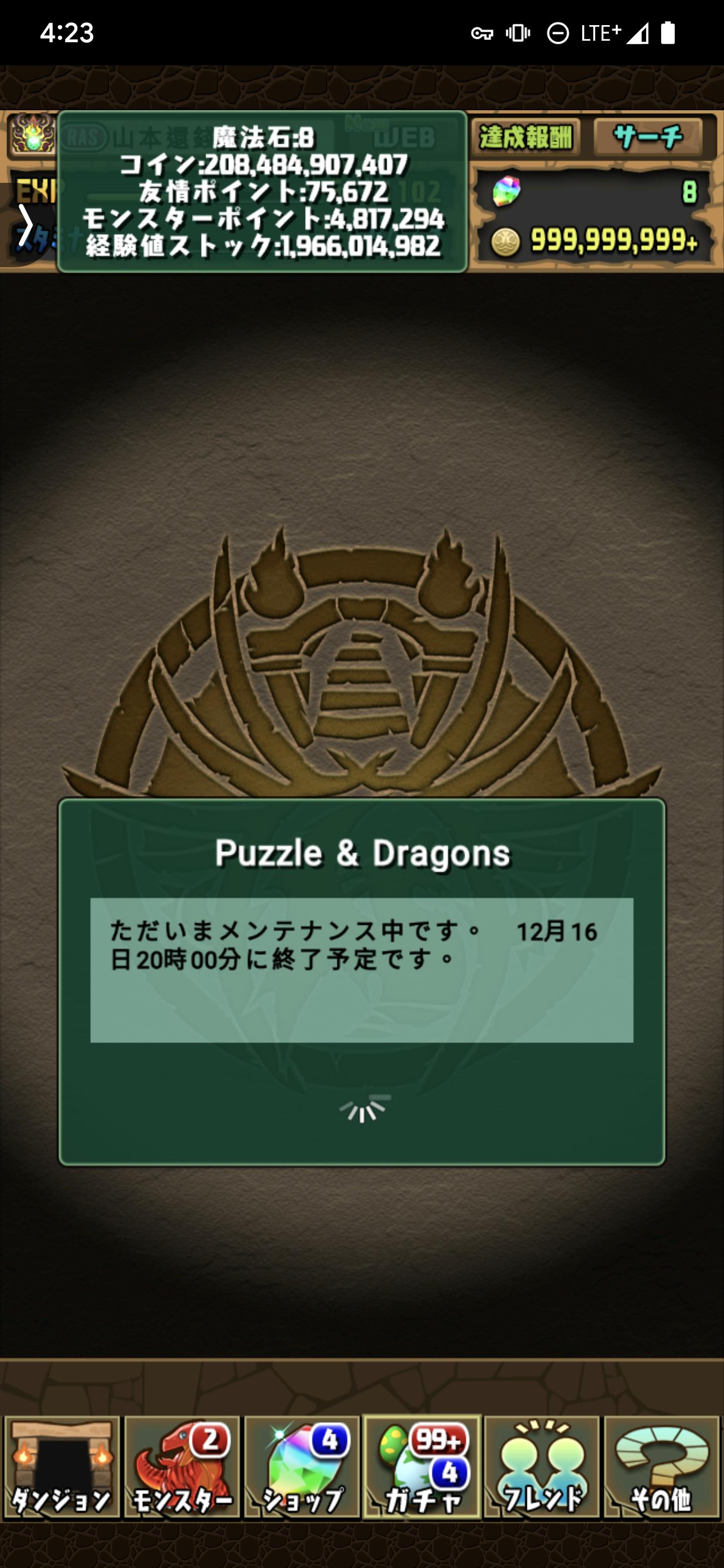Open the フレンド (Friend) tab
Viewport: 724px width, 1568px height.
tap(541, 1467)
